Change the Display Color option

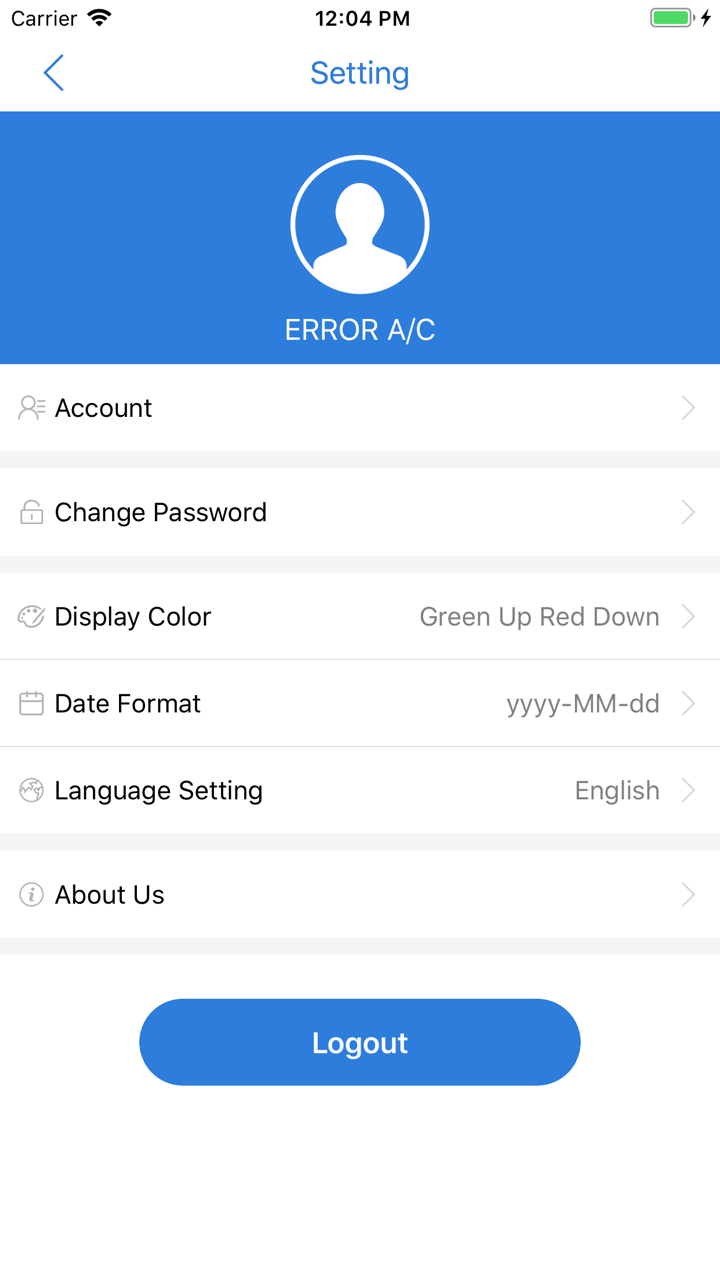(360, 617)
